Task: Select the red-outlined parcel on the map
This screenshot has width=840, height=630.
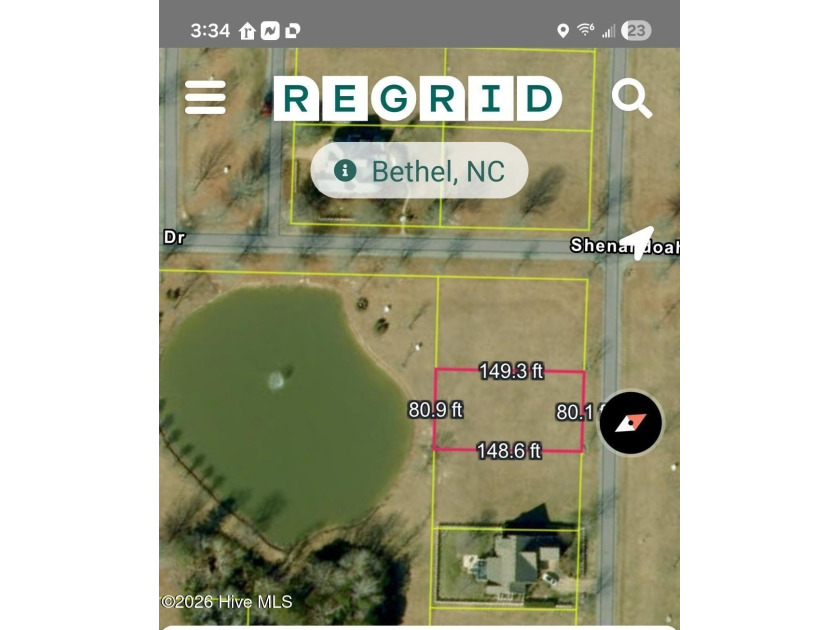Action: 508,411
